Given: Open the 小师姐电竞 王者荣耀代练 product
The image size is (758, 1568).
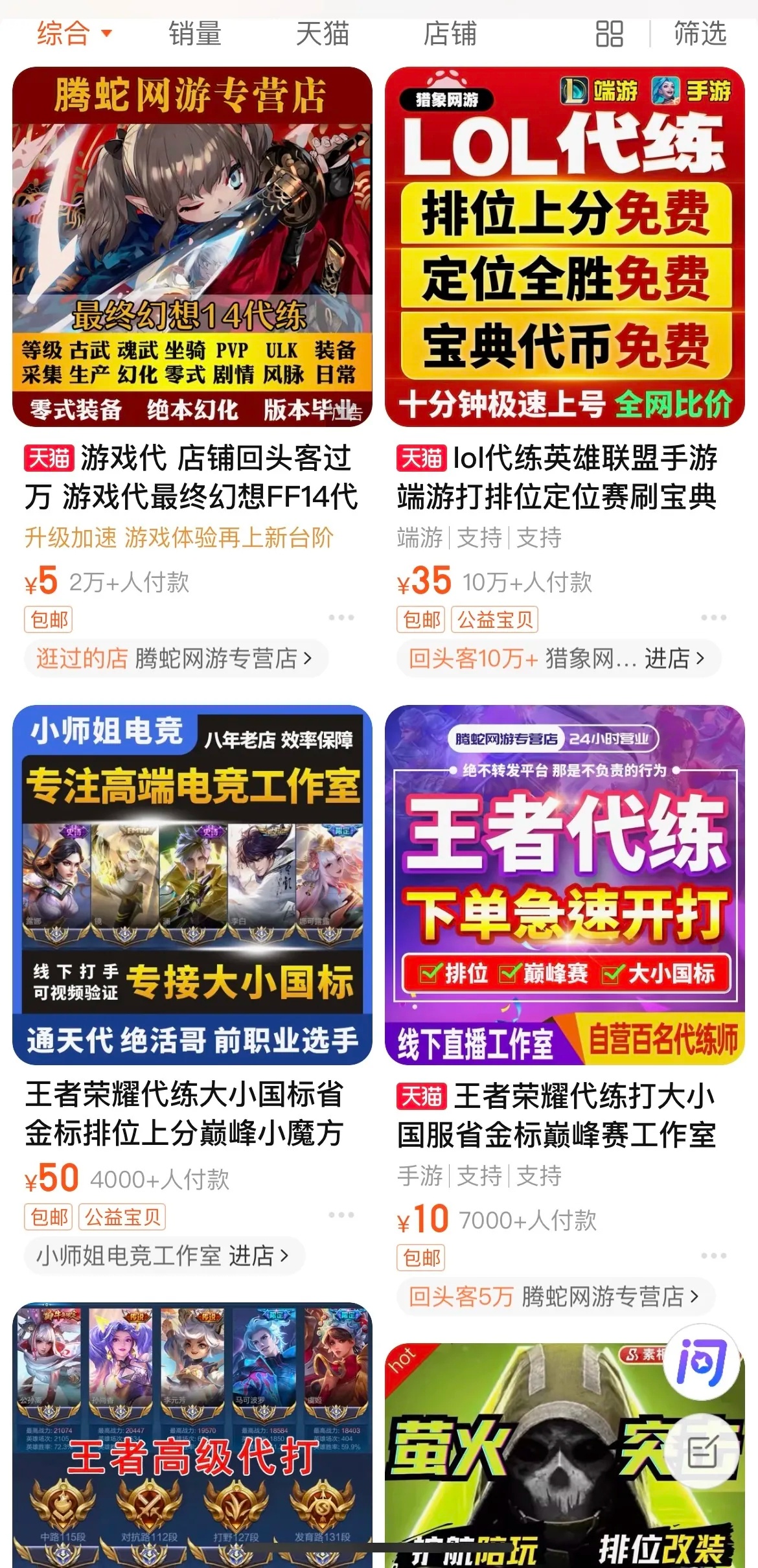Looking at the screenshot, I should point(192,884).
